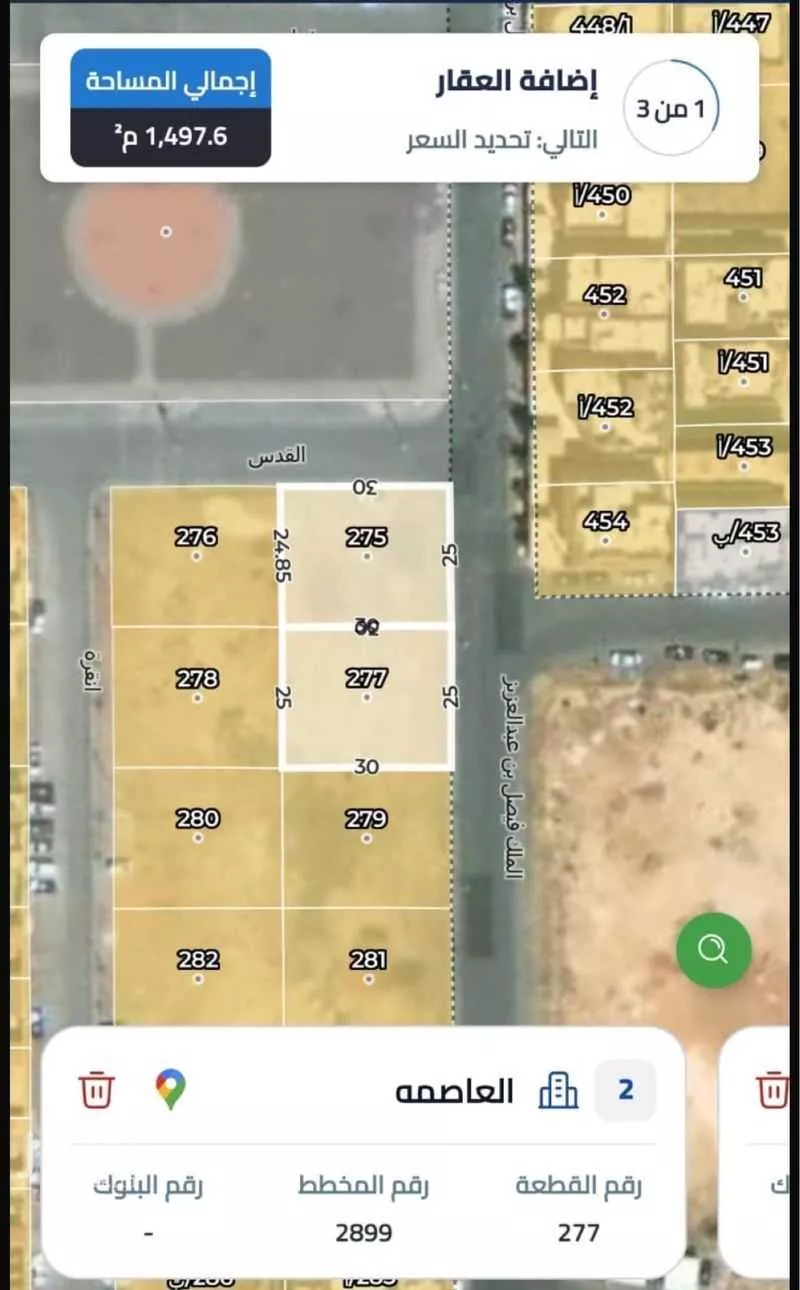Image resolution: width=800 pixels, height=1290 pixels.
Task: Delete the partially visible next property card
Action: (x=773, y=1088)
